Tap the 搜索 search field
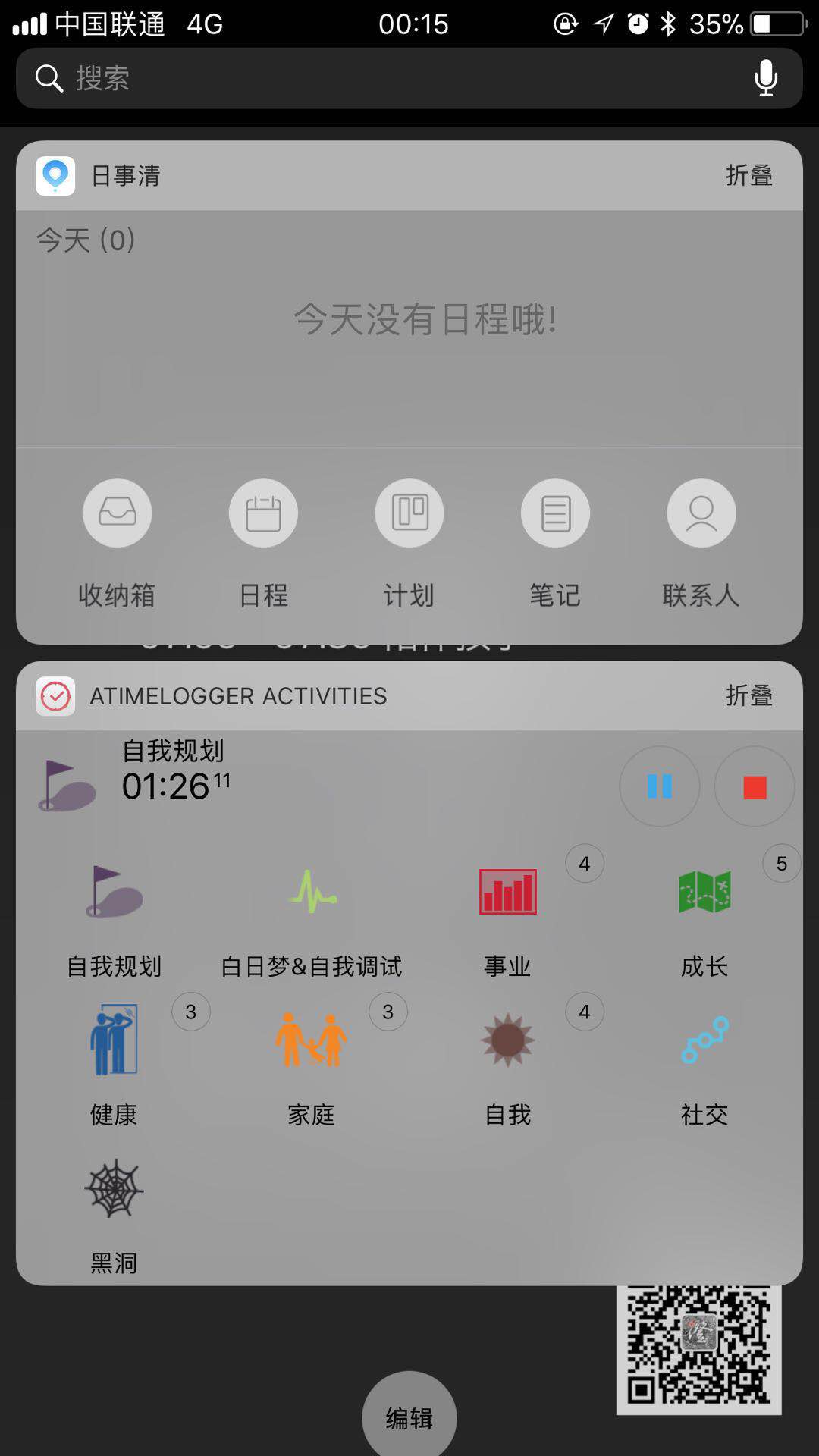819x1456 pixels. point(409,78)
